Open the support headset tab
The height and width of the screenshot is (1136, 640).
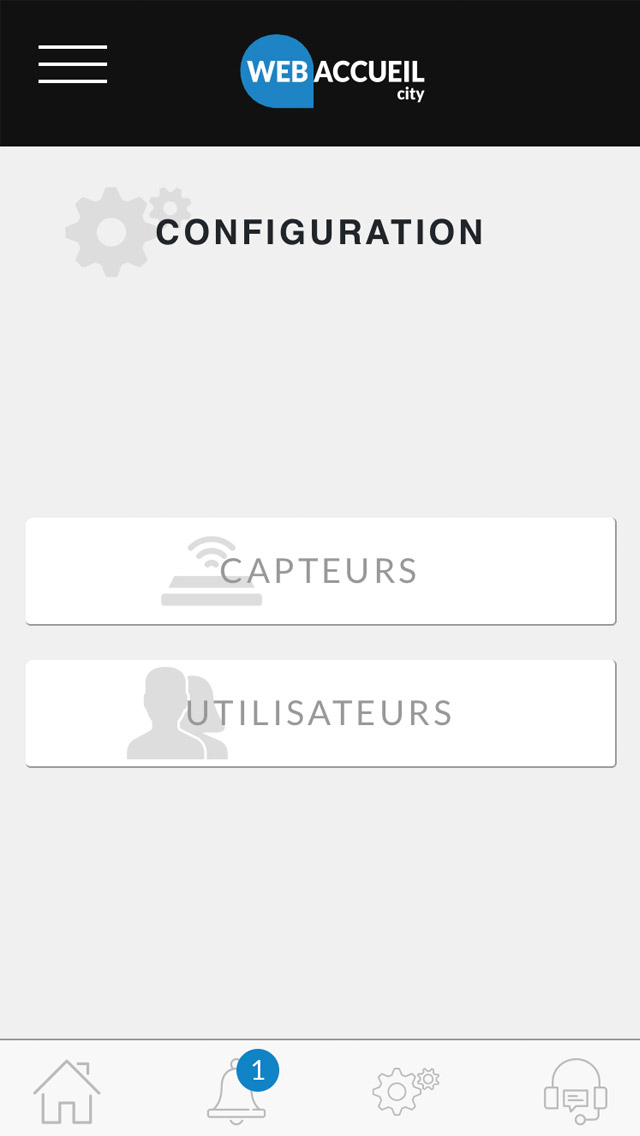click(575, 1091)
